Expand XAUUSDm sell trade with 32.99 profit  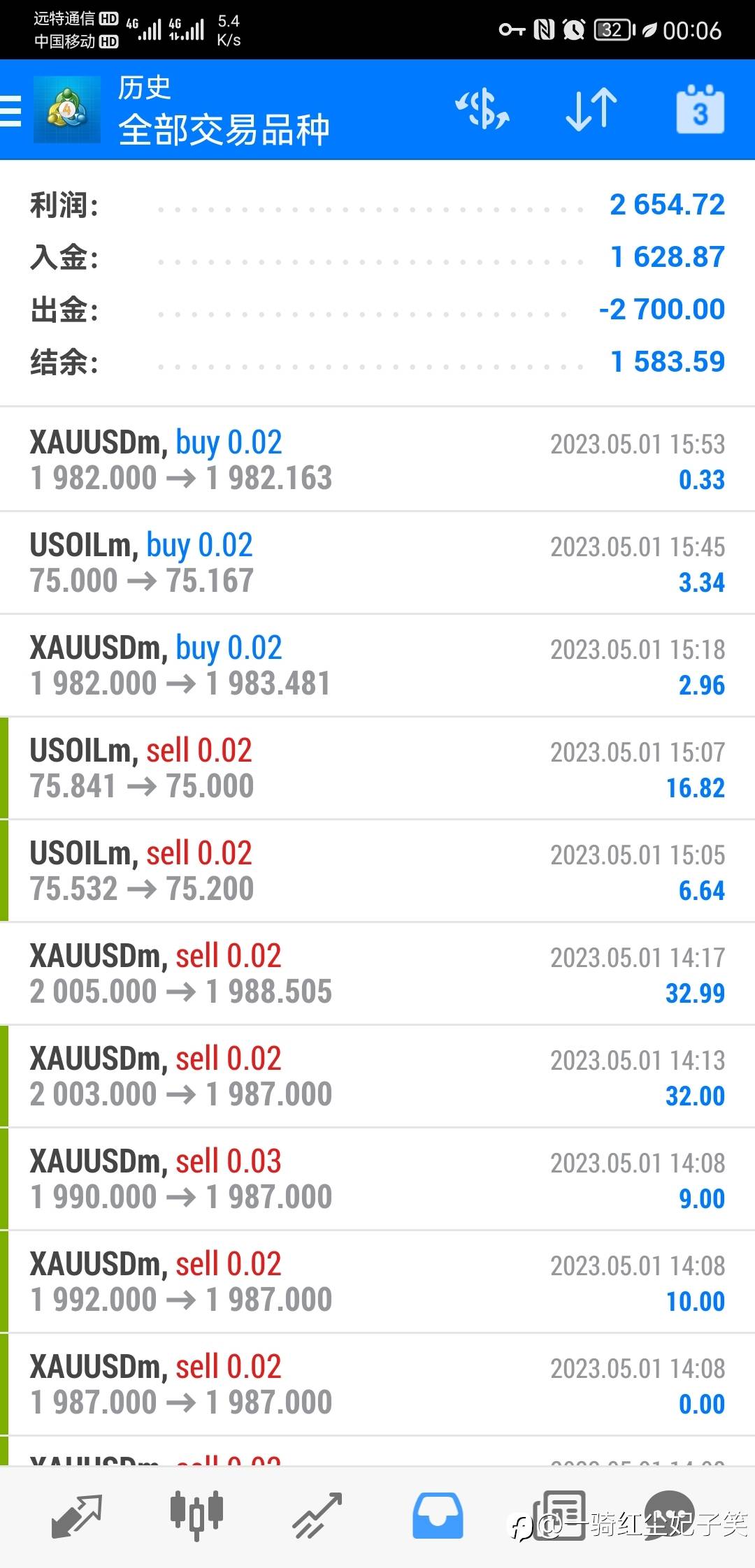[x=377, y=973]
